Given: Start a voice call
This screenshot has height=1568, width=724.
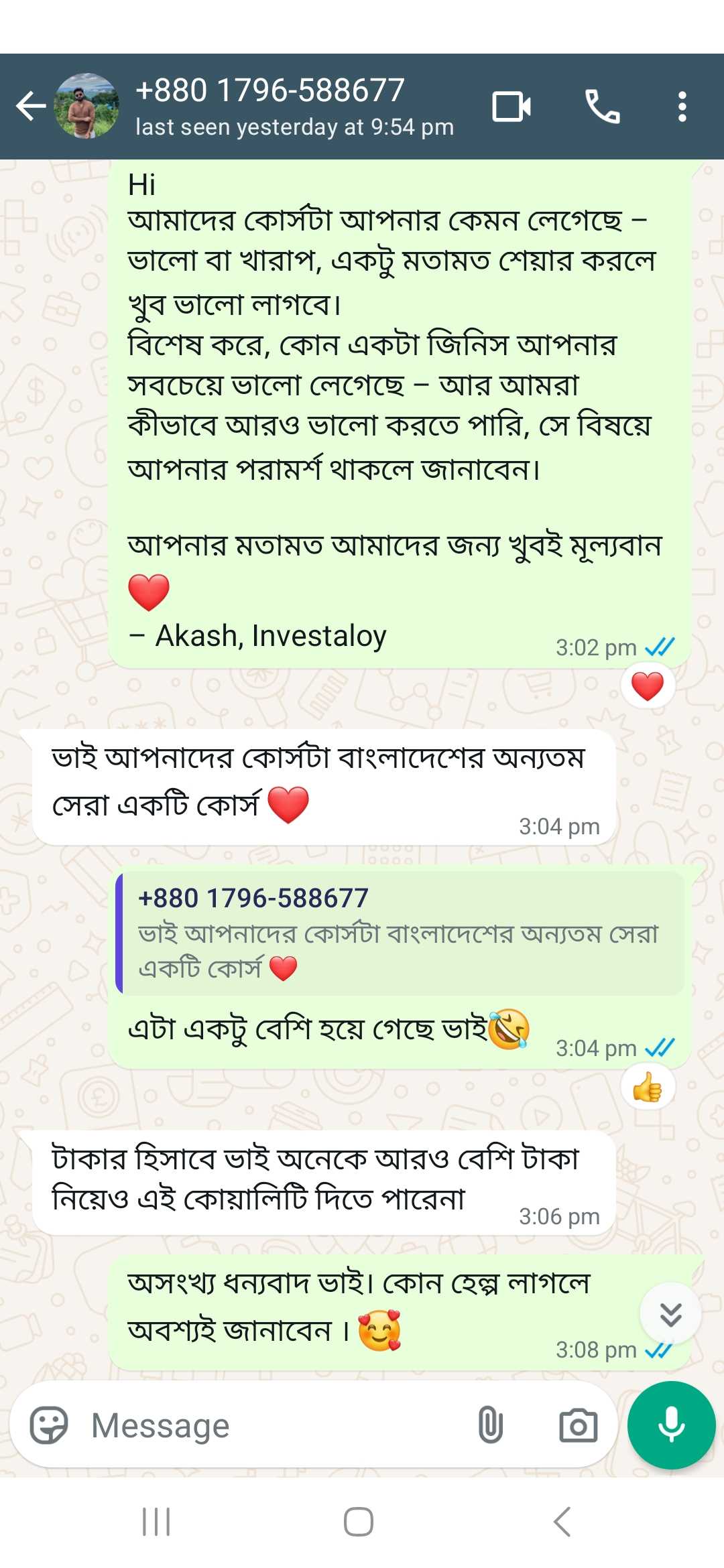Looking at the screenshot, I should (x=602, y=106).
